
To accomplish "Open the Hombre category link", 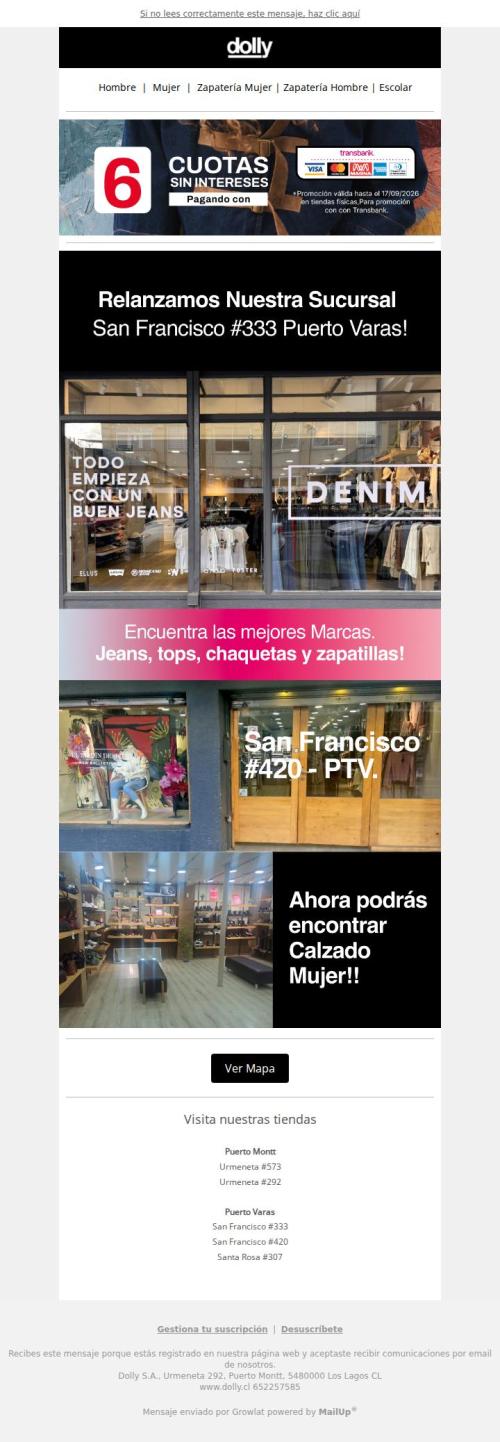I will coord(117,88).
